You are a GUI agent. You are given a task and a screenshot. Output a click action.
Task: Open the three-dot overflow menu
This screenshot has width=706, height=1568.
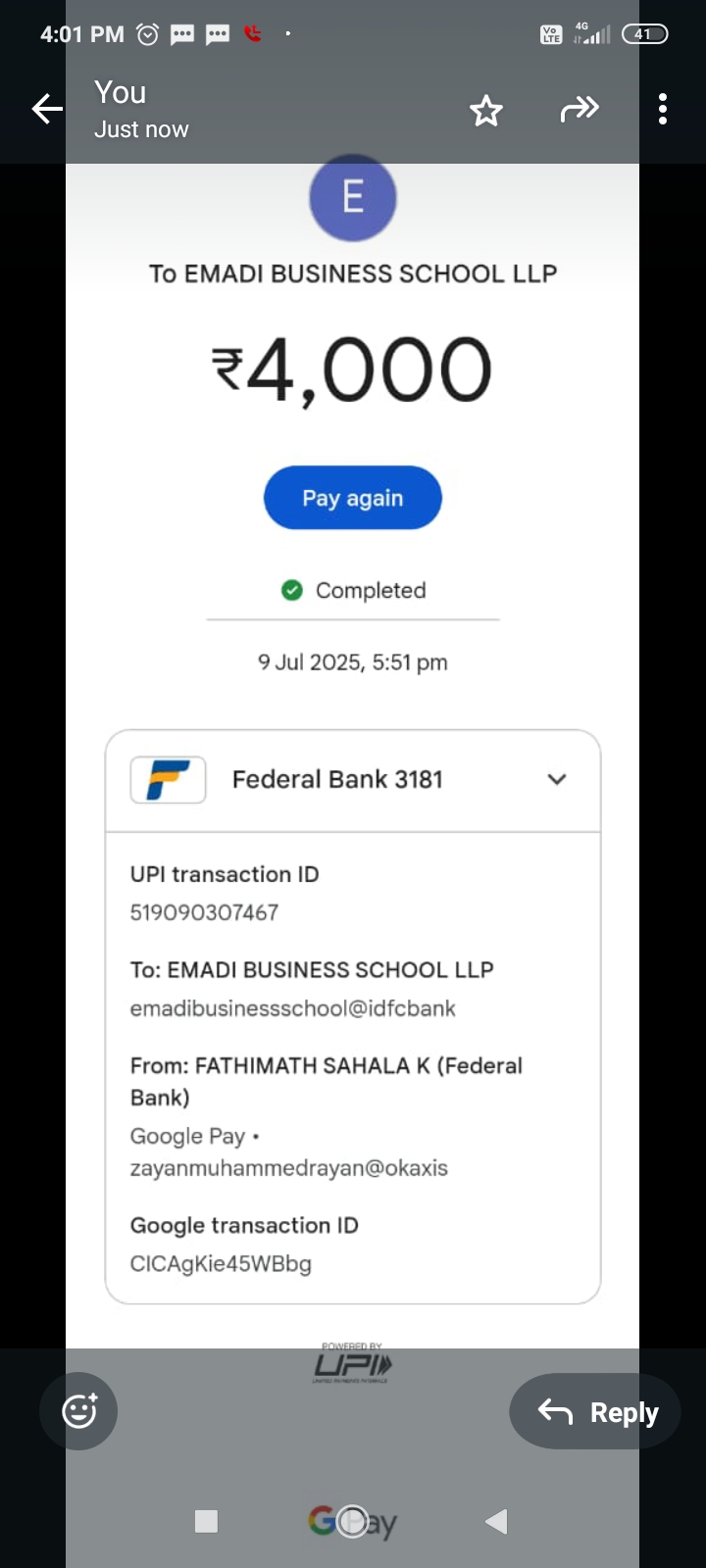click(663, 109)
